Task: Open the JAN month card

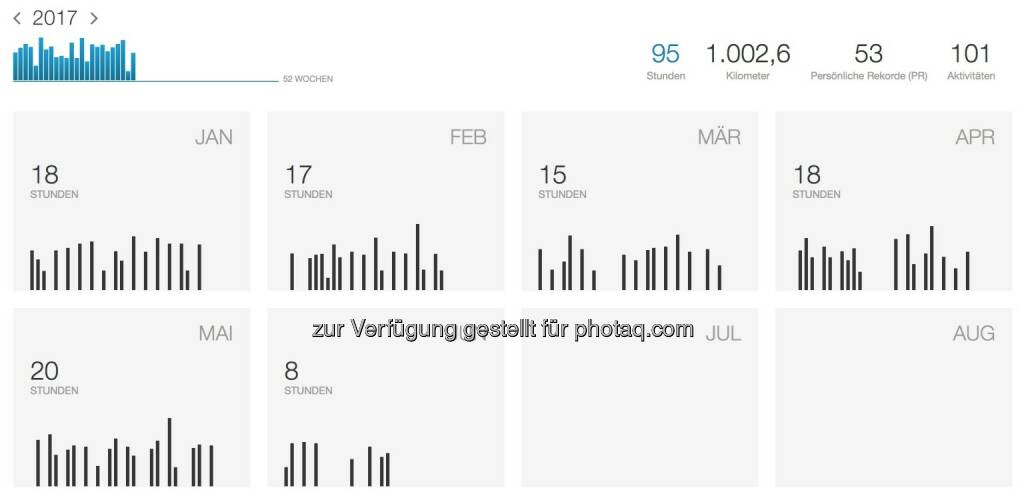Action: coord(131,201)
